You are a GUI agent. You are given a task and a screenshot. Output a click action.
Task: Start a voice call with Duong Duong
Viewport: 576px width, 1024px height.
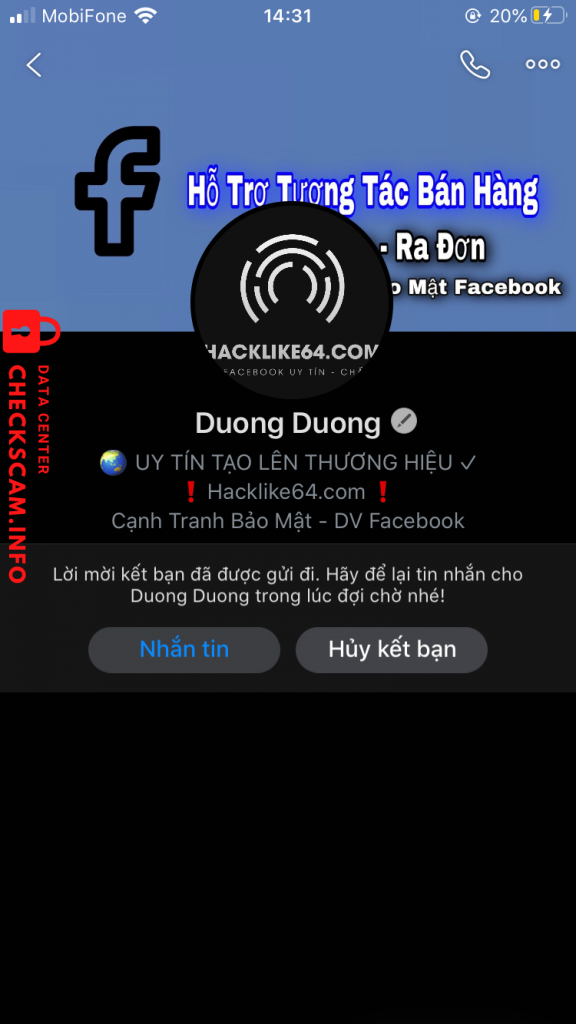coord(475,65)
